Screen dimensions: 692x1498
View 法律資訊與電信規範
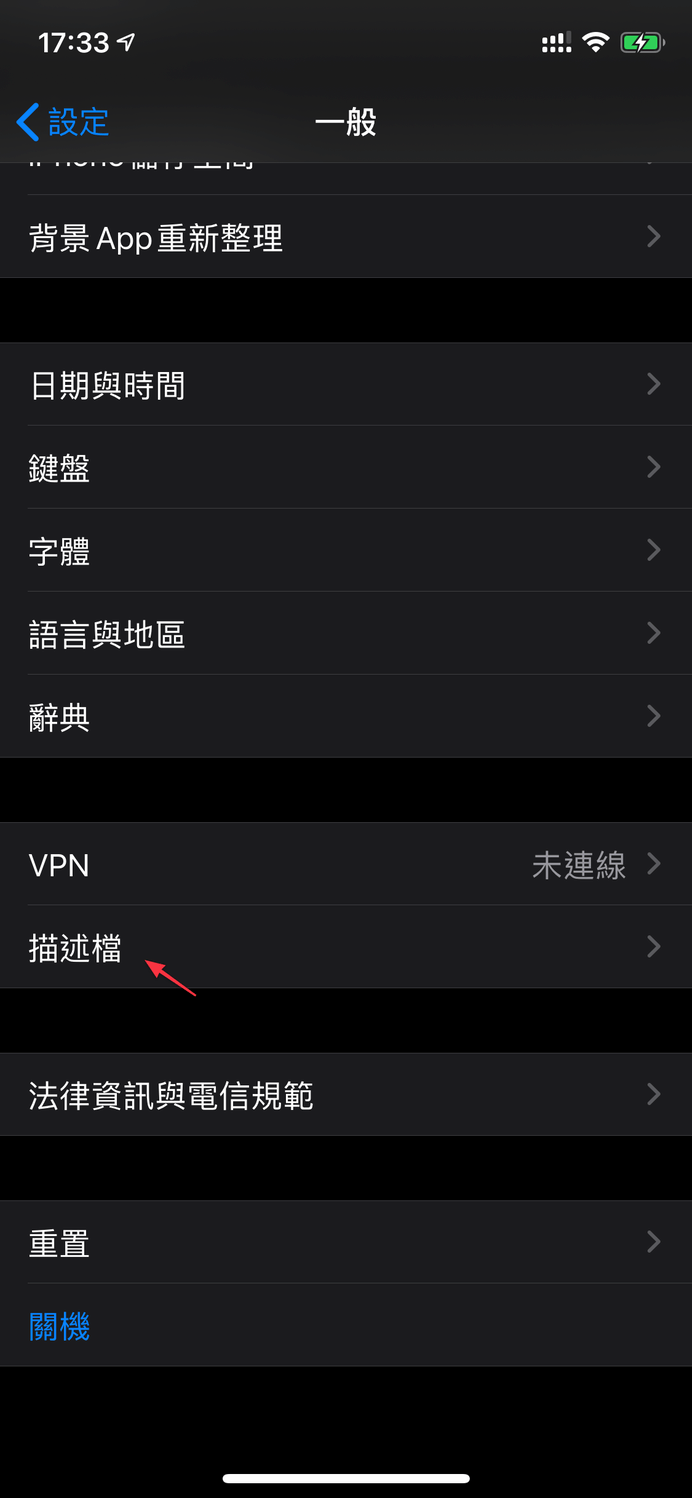coord(346,1094)
